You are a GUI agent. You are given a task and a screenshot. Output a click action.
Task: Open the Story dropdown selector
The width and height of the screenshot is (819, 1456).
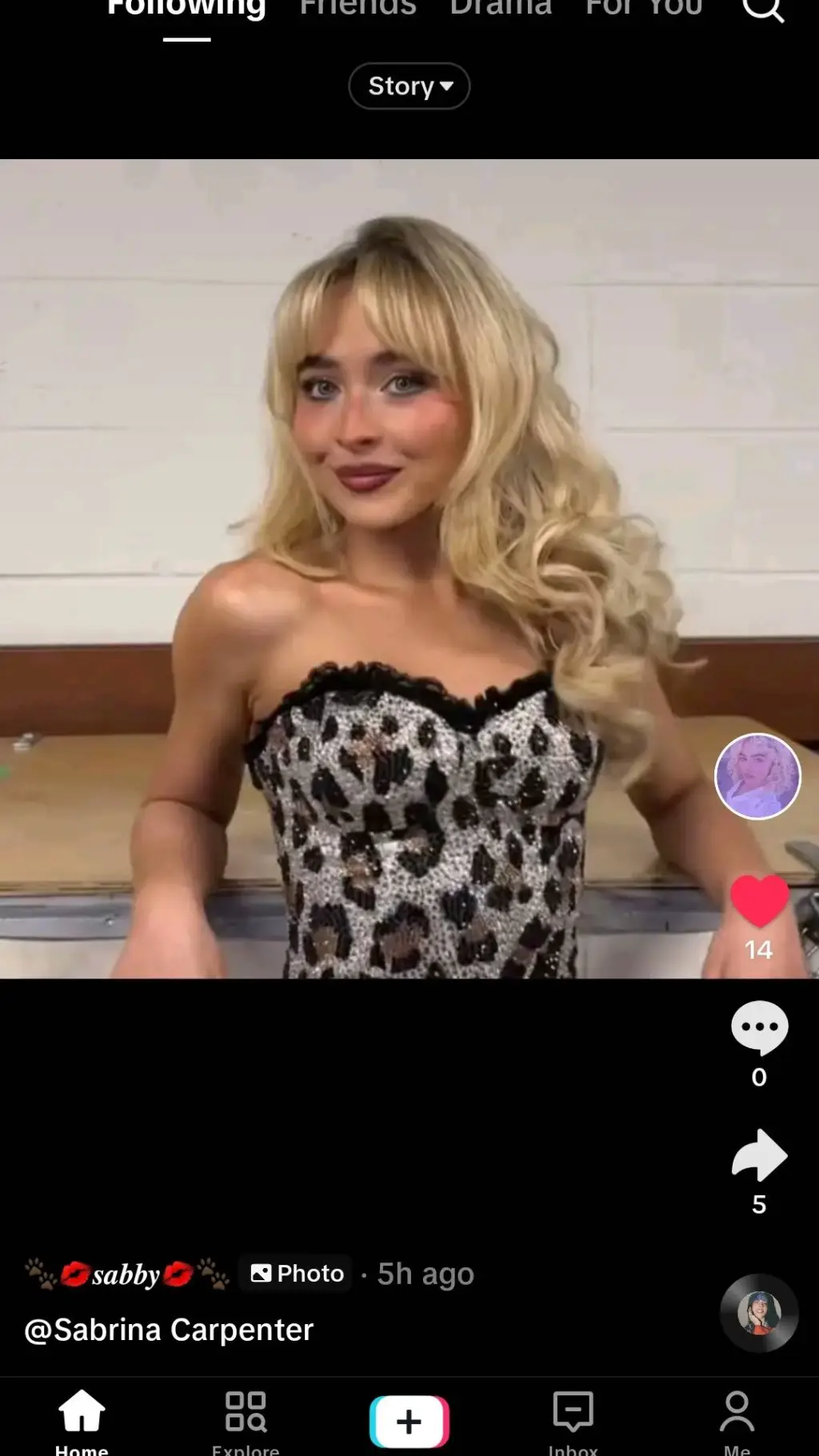pos(409,86)
